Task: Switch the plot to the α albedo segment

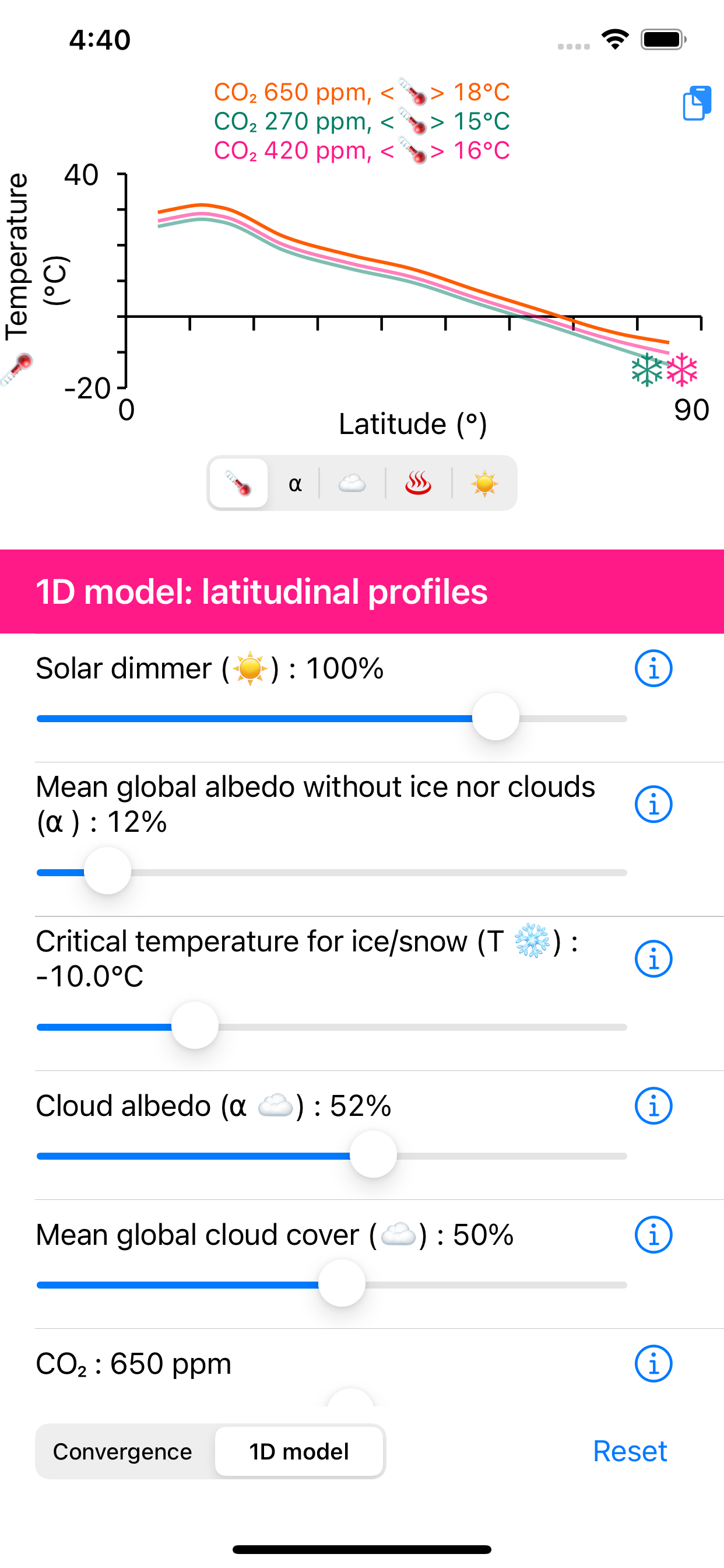Action: tap(295, 484)
